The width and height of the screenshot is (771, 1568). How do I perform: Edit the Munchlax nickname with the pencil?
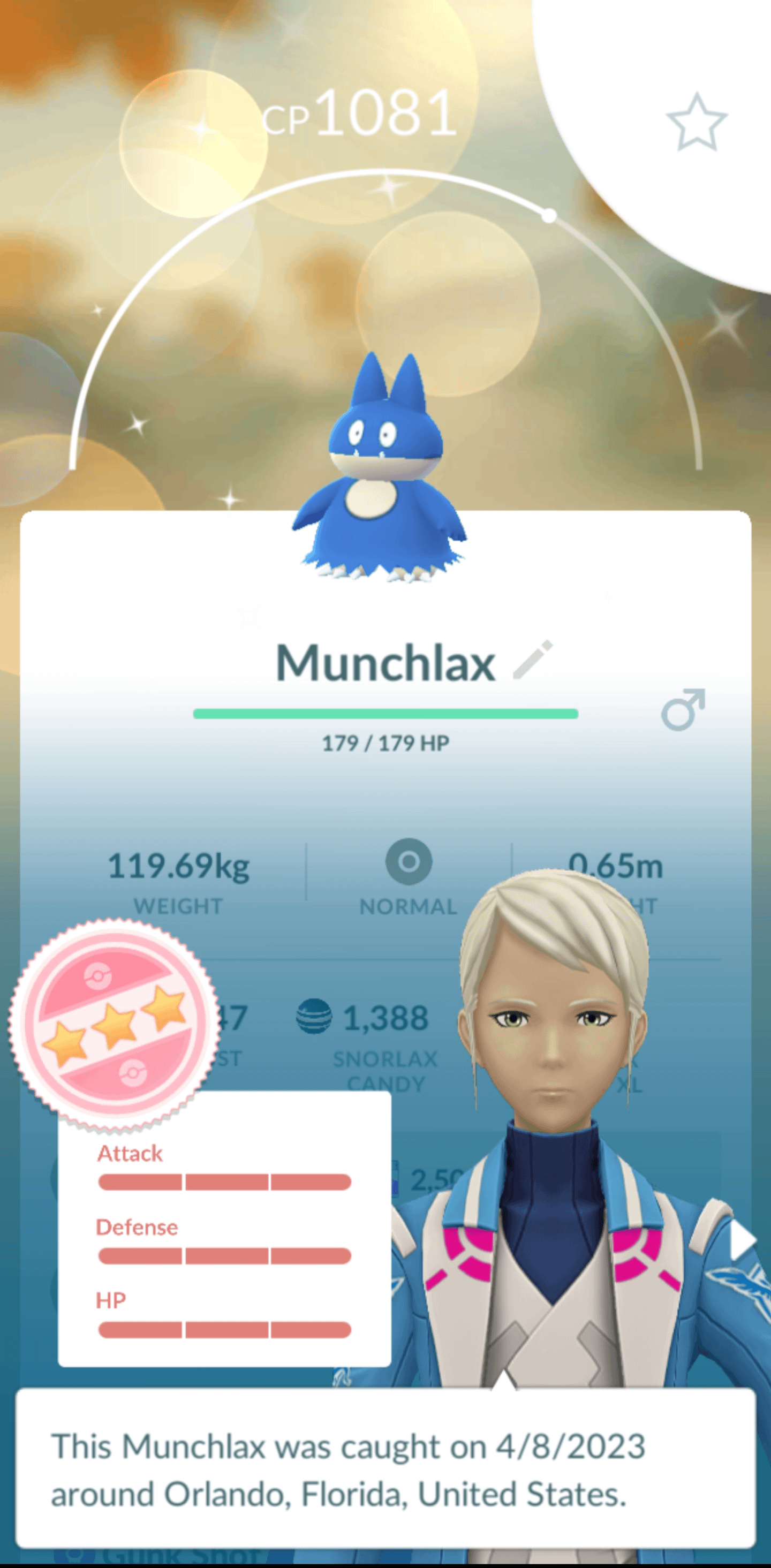(x=533, y=659)
